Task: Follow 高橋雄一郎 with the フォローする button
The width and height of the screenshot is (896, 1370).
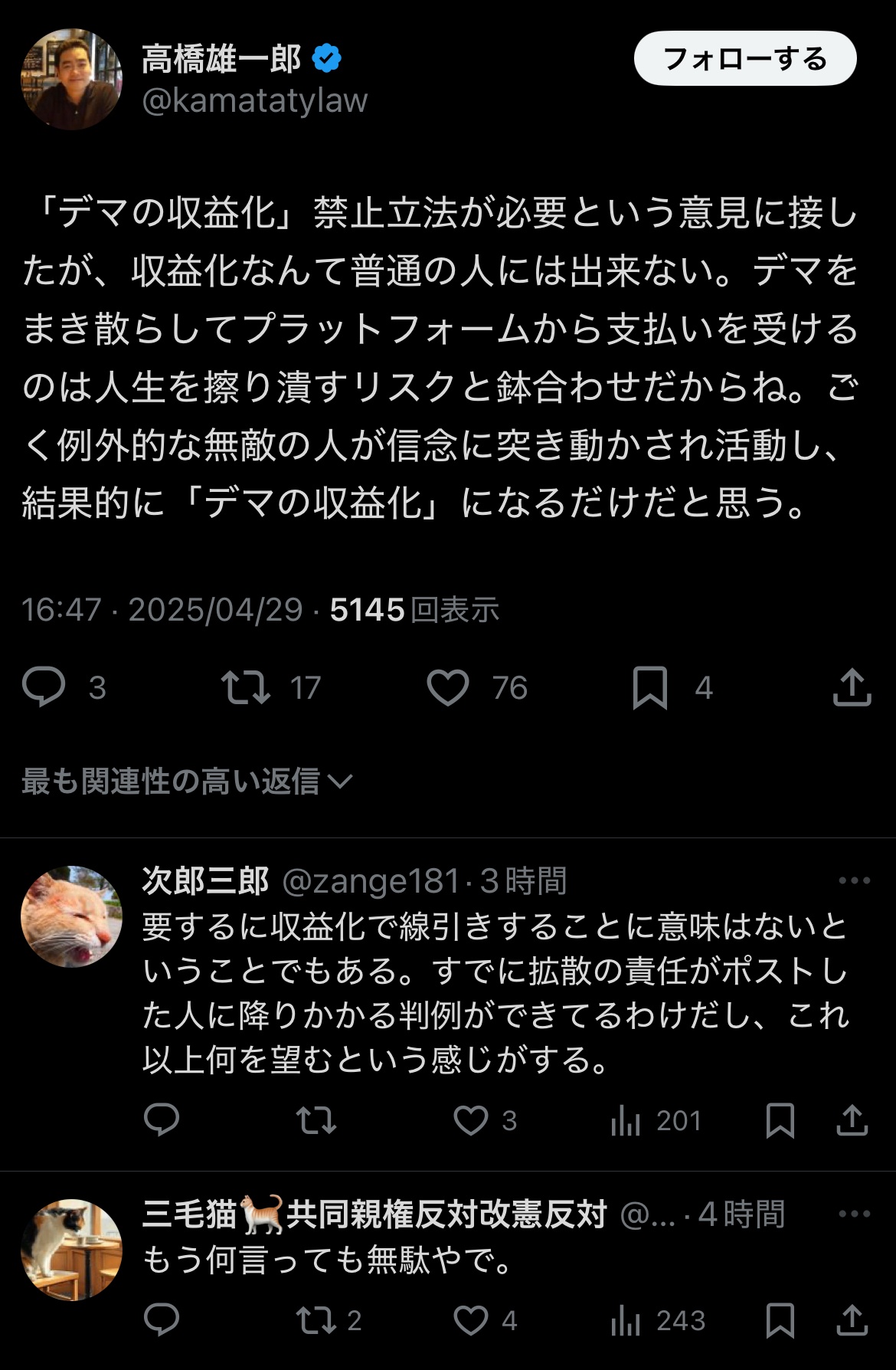Action: (744, 59)
